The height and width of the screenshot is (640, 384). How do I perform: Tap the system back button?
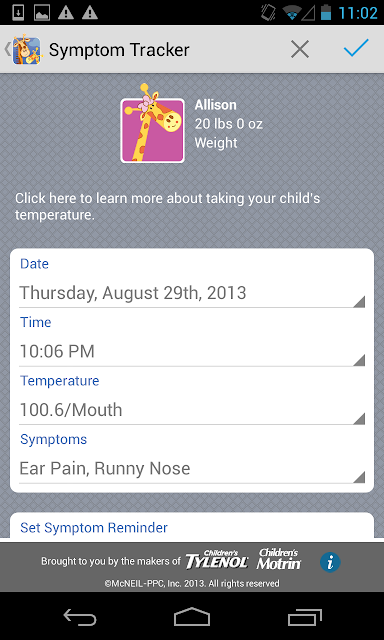80,617
